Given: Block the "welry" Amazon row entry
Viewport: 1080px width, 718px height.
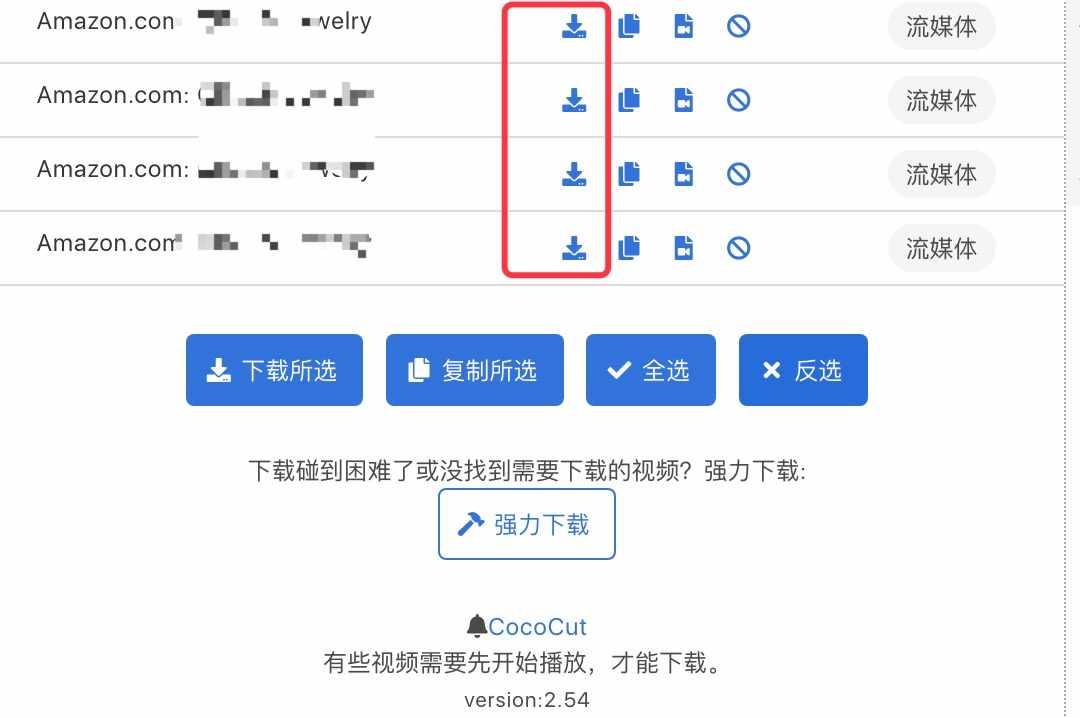Looking at the screenshot, I should (738, 26).
